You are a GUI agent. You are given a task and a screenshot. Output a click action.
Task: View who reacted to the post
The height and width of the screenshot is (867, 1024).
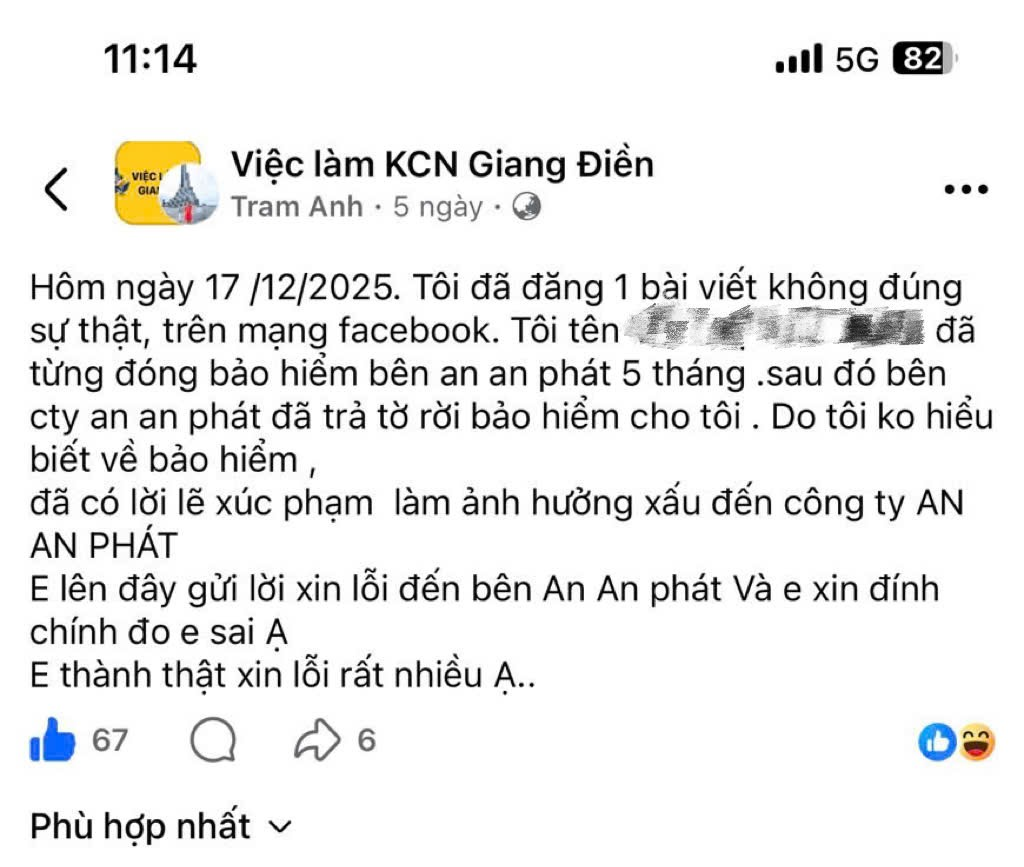[956, 741]
